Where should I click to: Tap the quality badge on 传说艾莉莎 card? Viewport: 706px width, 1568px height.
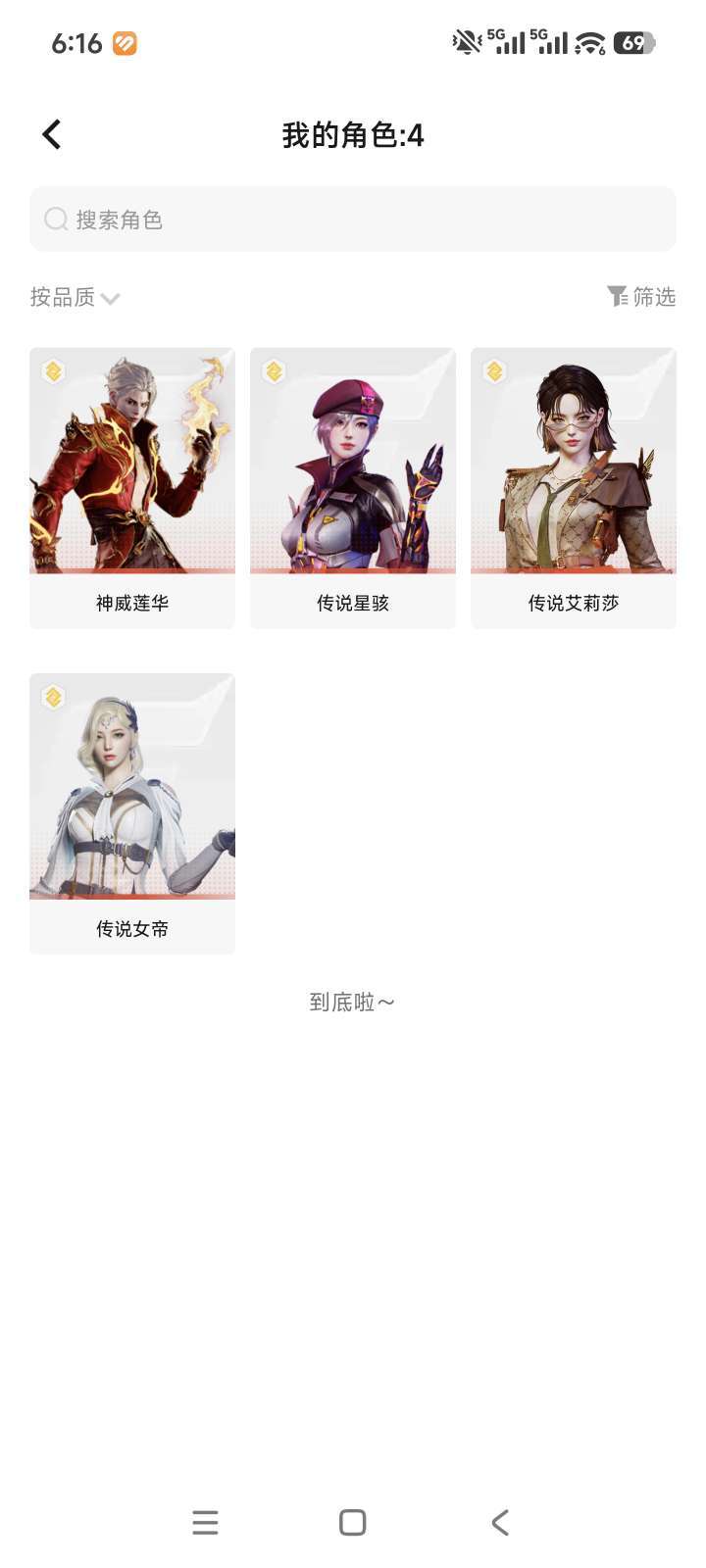point(493,368)
